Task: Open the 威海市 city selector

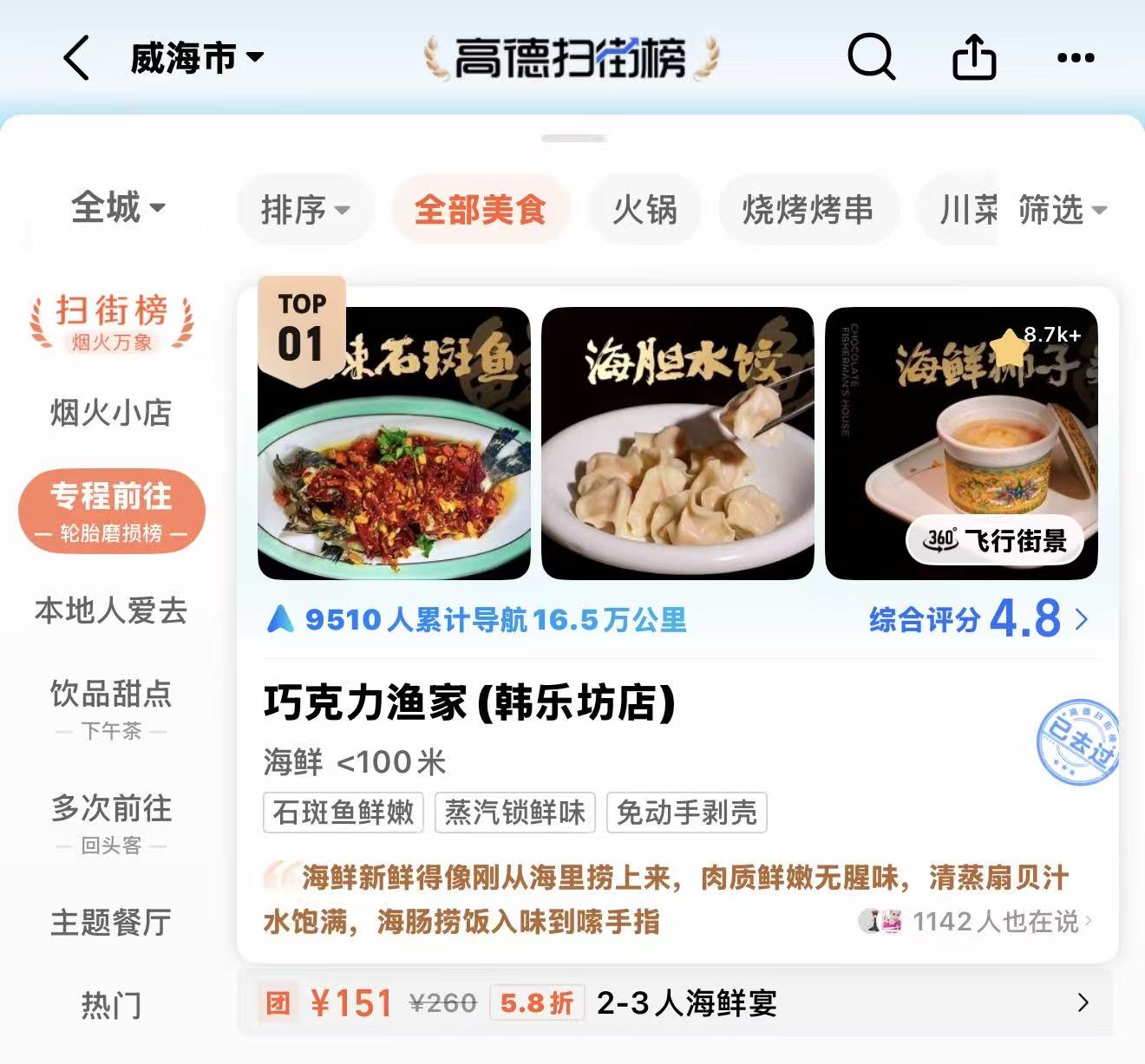Action: 196,58
